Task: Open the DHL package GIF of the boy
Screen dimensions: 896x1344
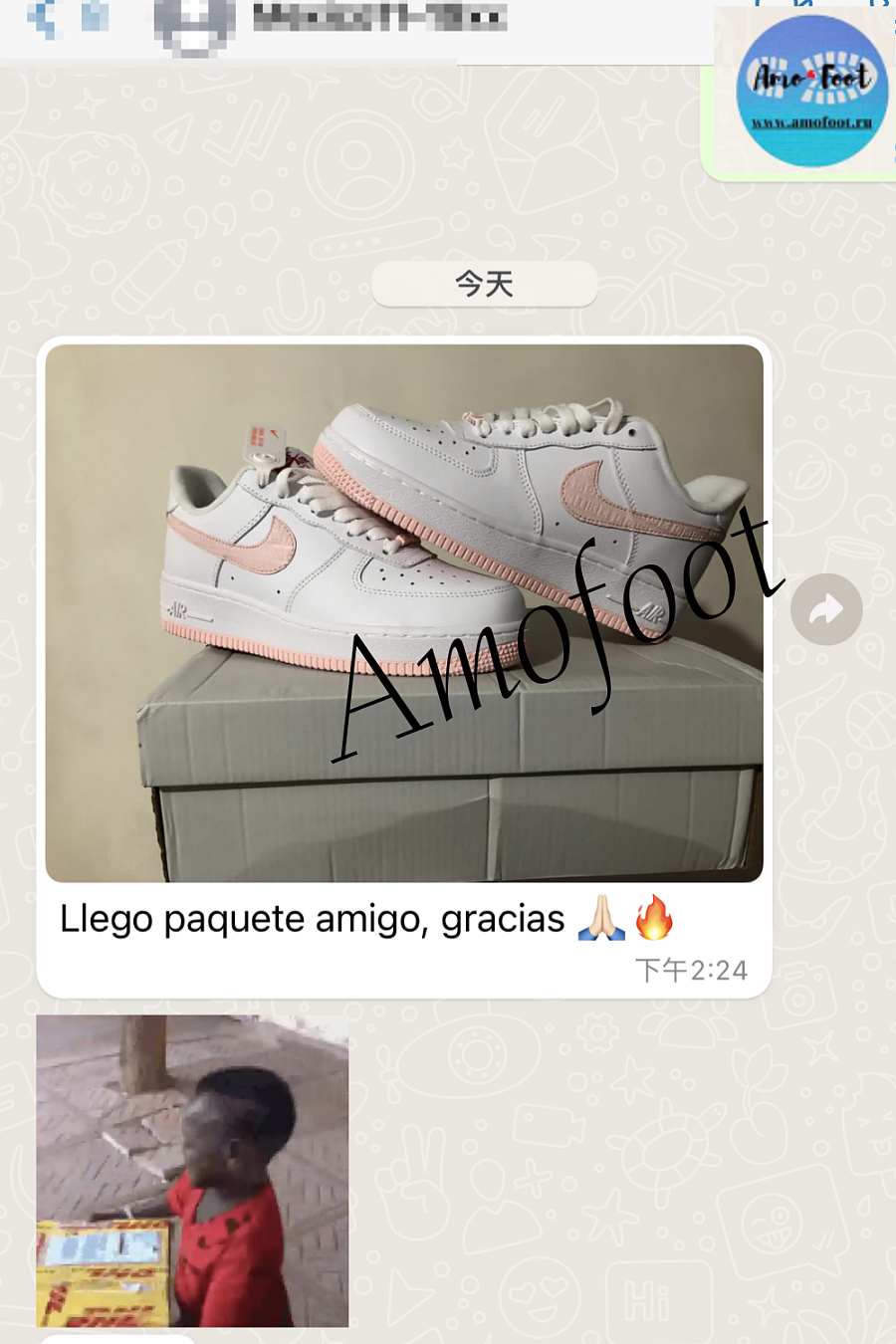Action: tap(192, 1171)
